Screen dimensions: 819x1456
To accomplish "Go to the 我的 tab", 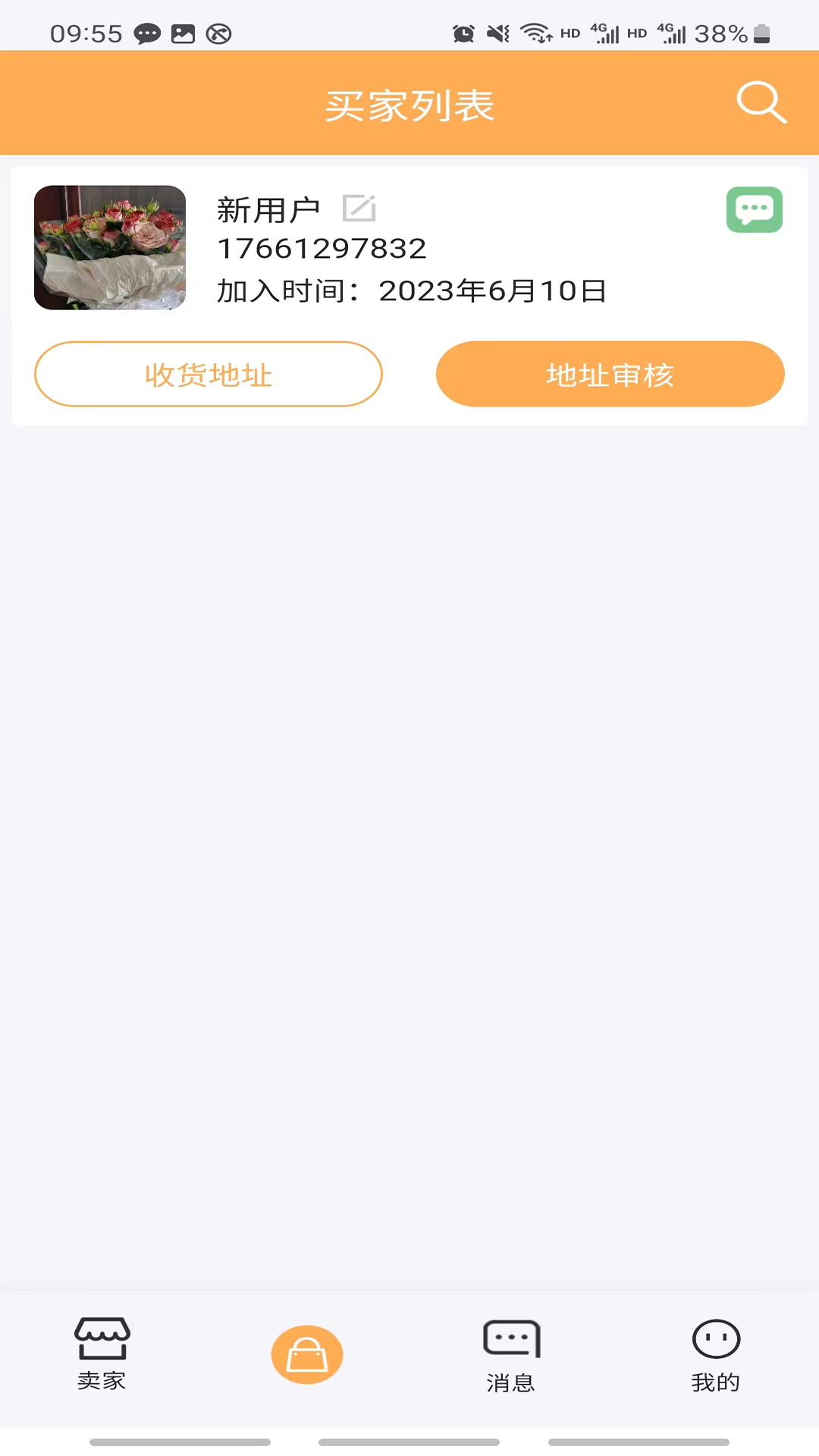I will click(715, 1356).
